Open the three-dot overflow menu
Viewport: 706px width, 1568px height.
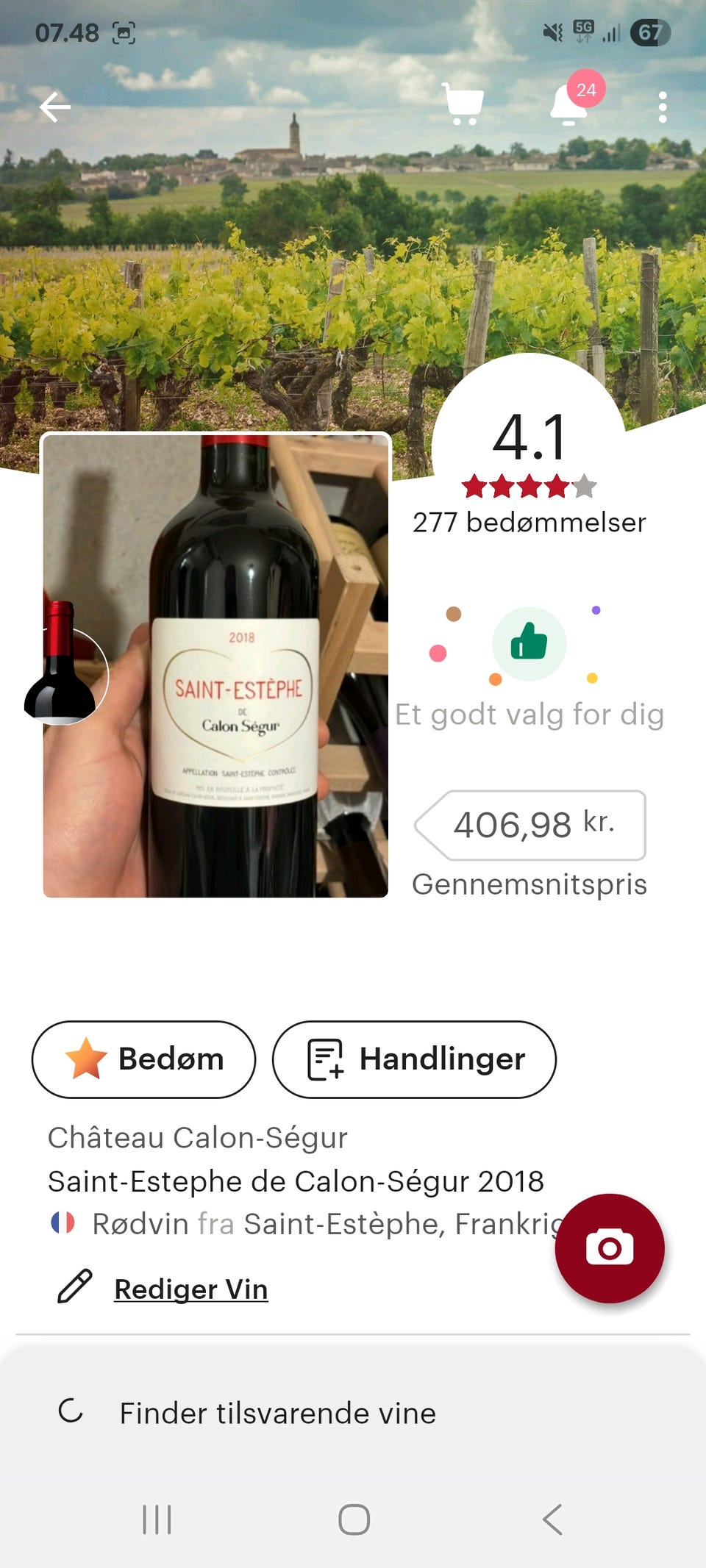click(663, 107)
